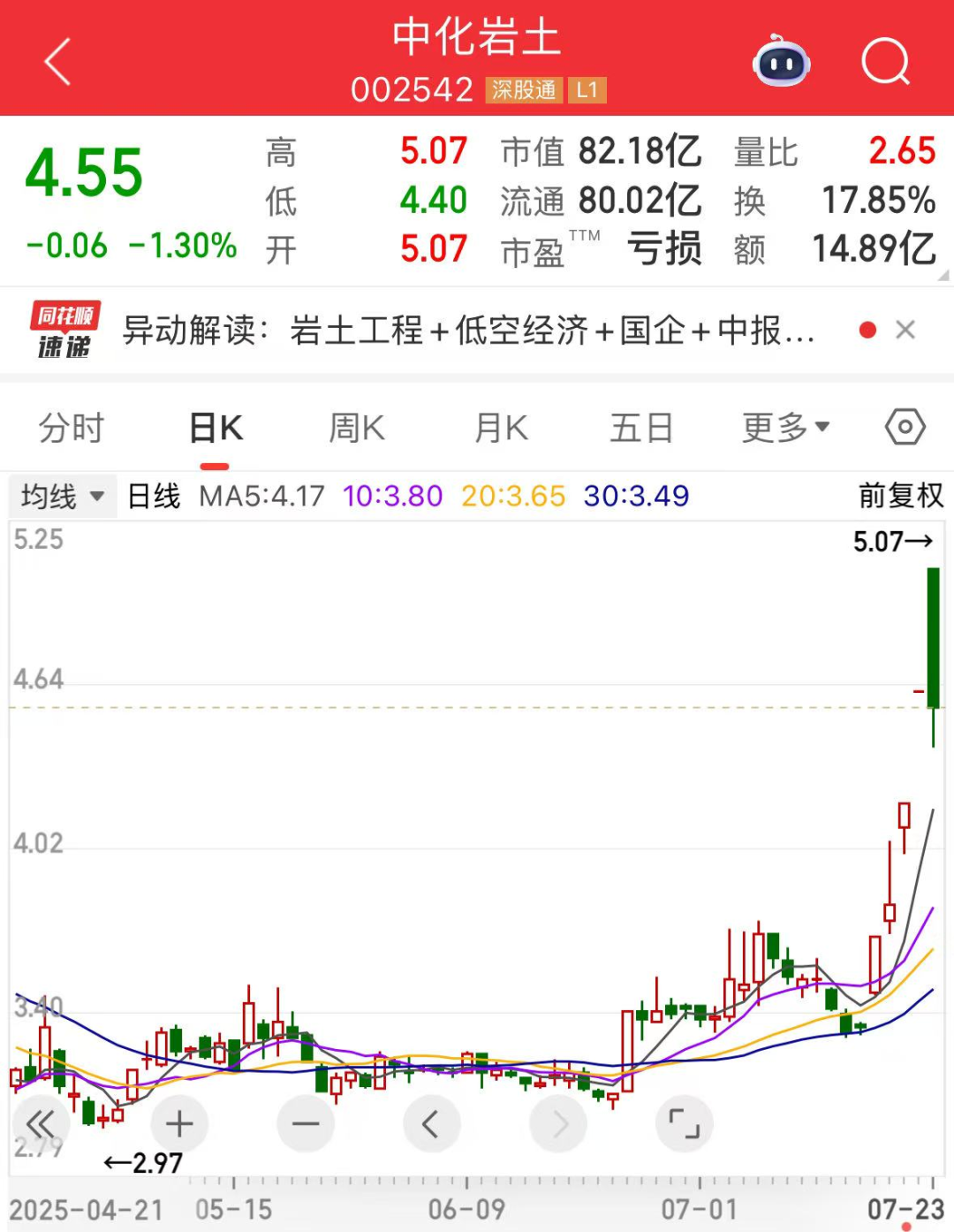Open the AI robot assistant
The height and width of the screenshot is (1232, 954).
point(782,62)
